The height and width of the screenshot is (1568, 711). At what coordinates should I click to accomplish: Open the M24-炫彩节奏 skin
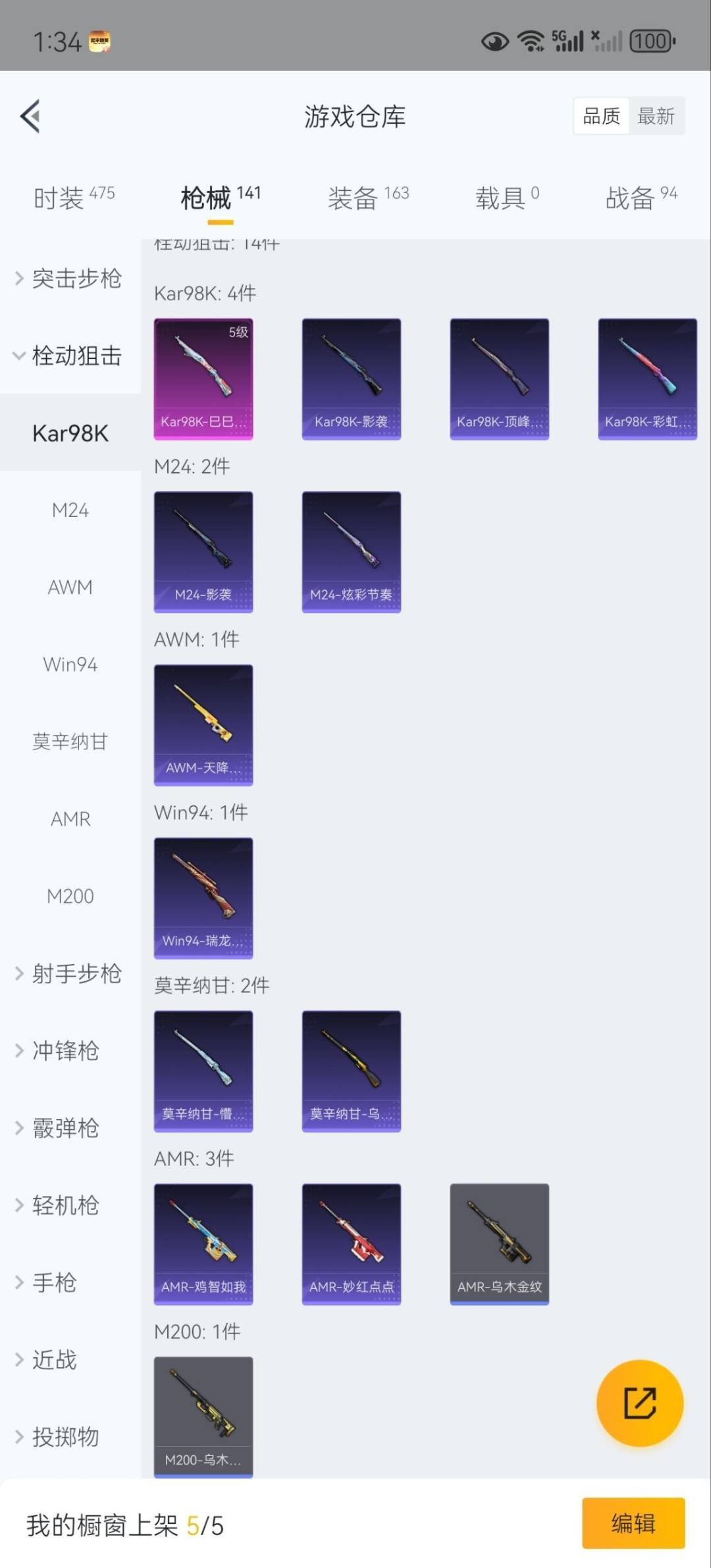coord(352,552)
